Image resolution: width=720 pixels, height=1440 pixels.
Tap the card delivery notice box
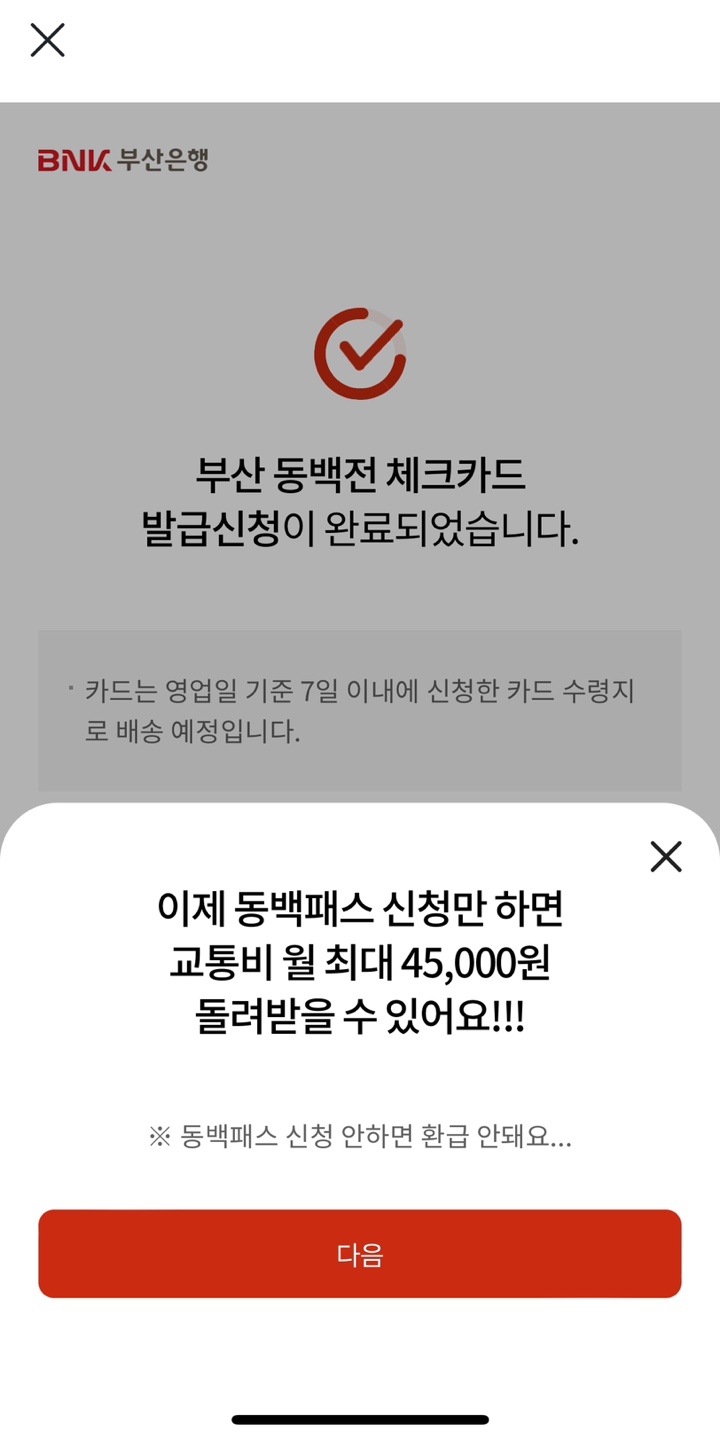(360, 711)
